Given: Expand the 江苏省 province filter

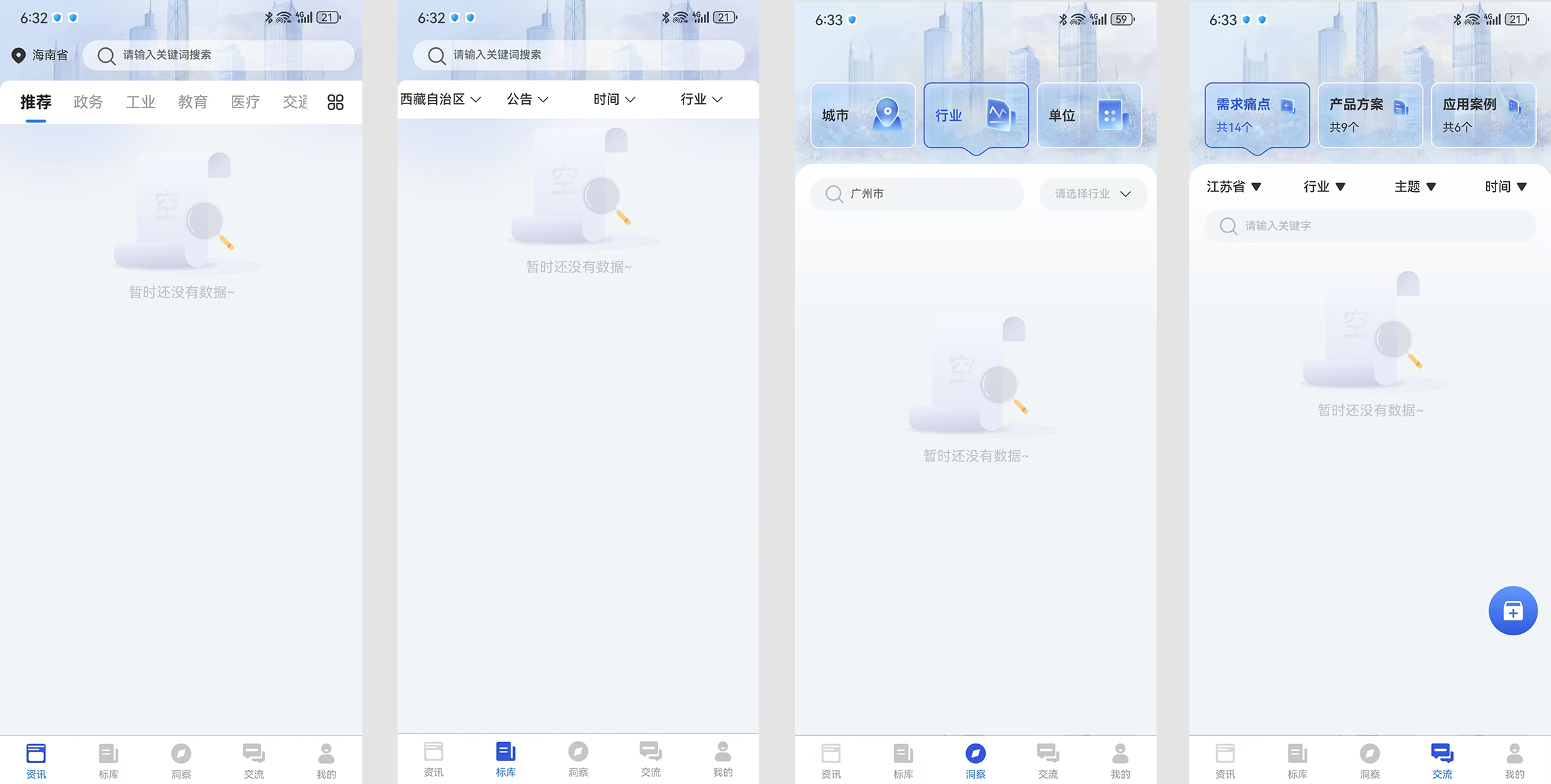Looking at the screenshot, I should (x=1234, y=187).
